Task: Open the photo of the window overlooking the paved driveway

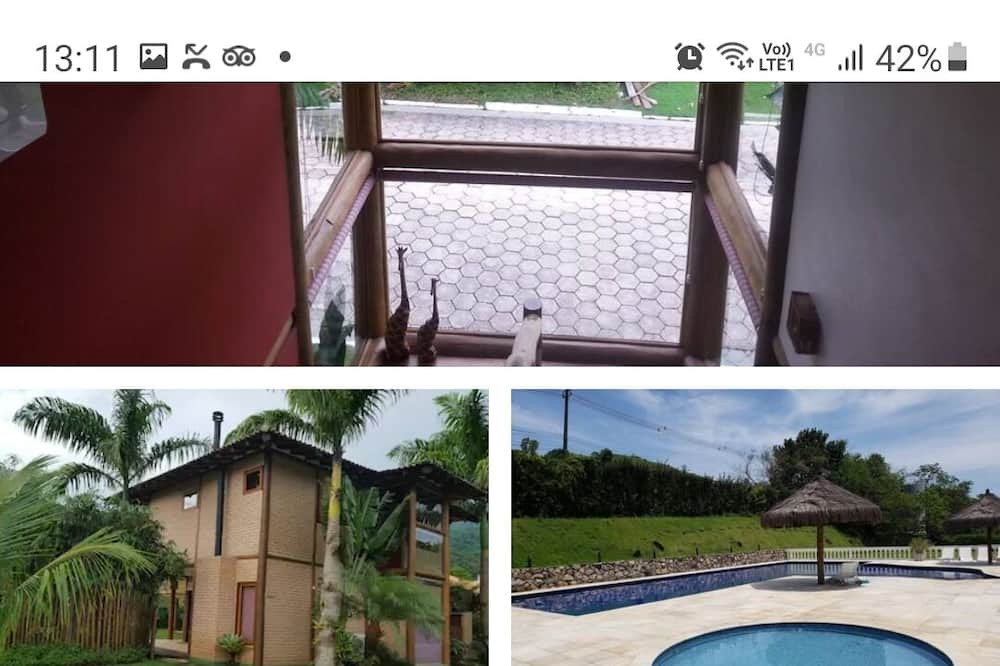Action: (500, 223)
